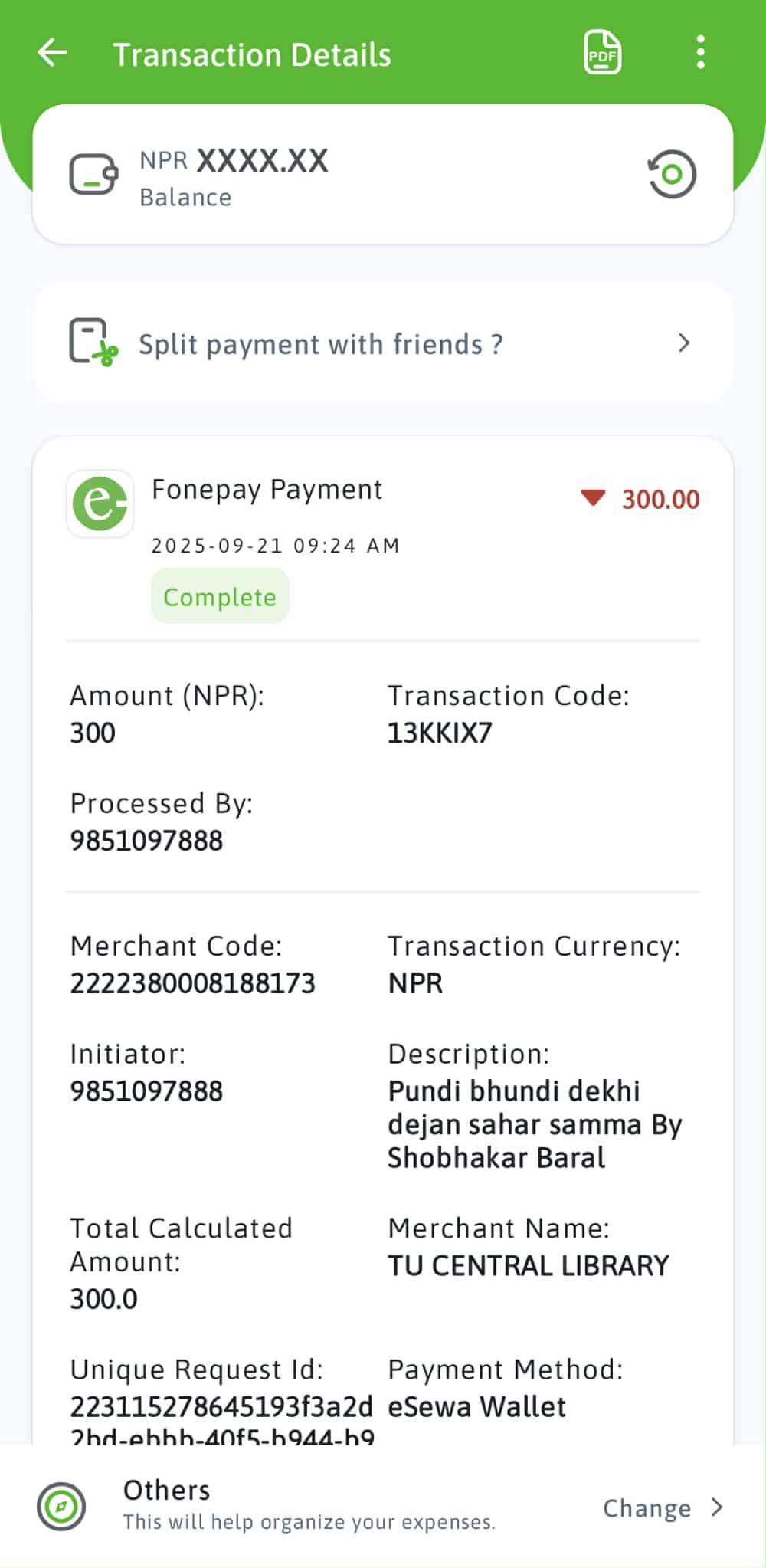The height and width of the screenshot is (1568, 766).
Task: Open Split payment with friends
Action: 383,343
